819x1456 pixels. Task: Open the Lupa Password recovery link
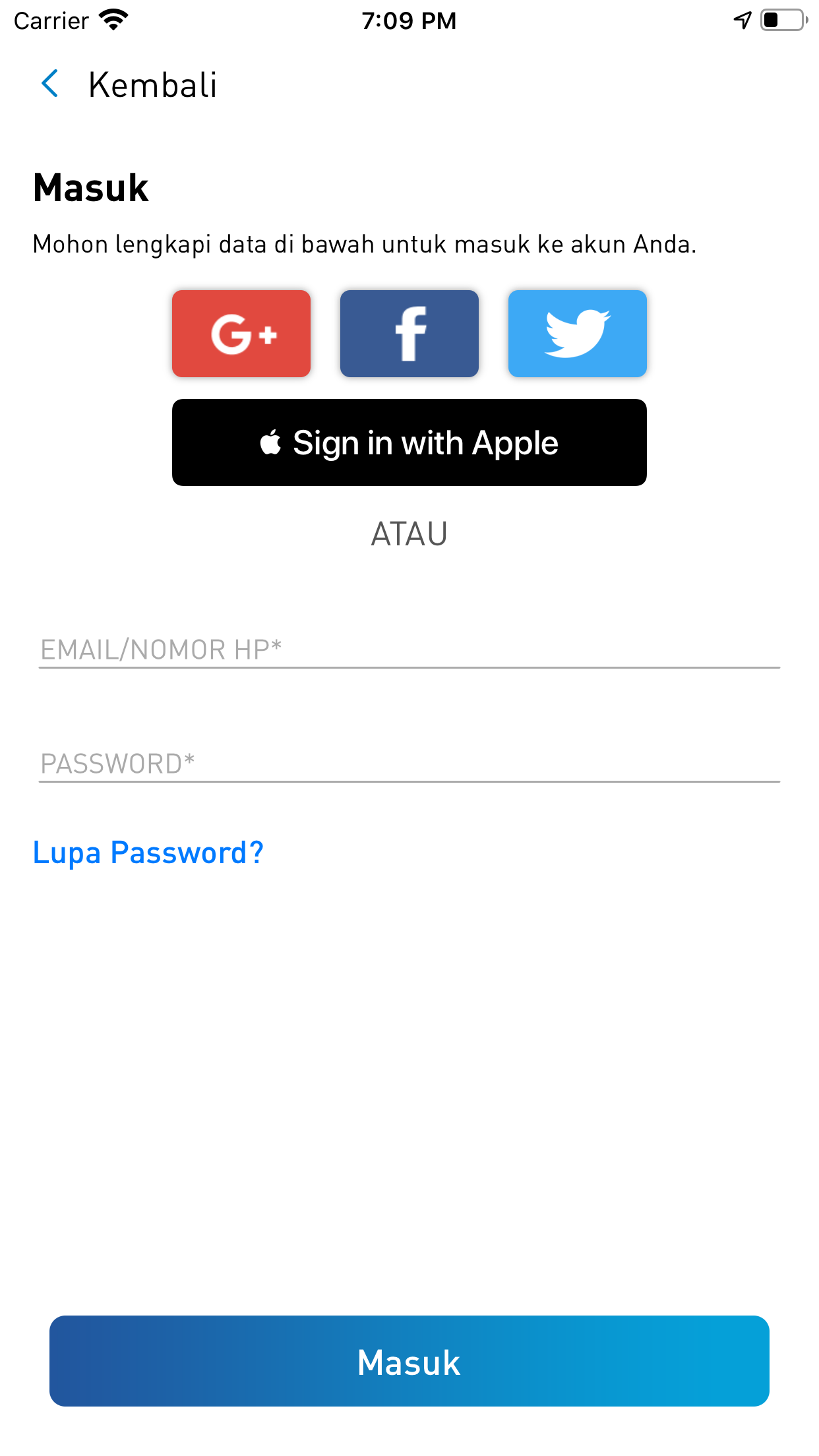point(148,853)
